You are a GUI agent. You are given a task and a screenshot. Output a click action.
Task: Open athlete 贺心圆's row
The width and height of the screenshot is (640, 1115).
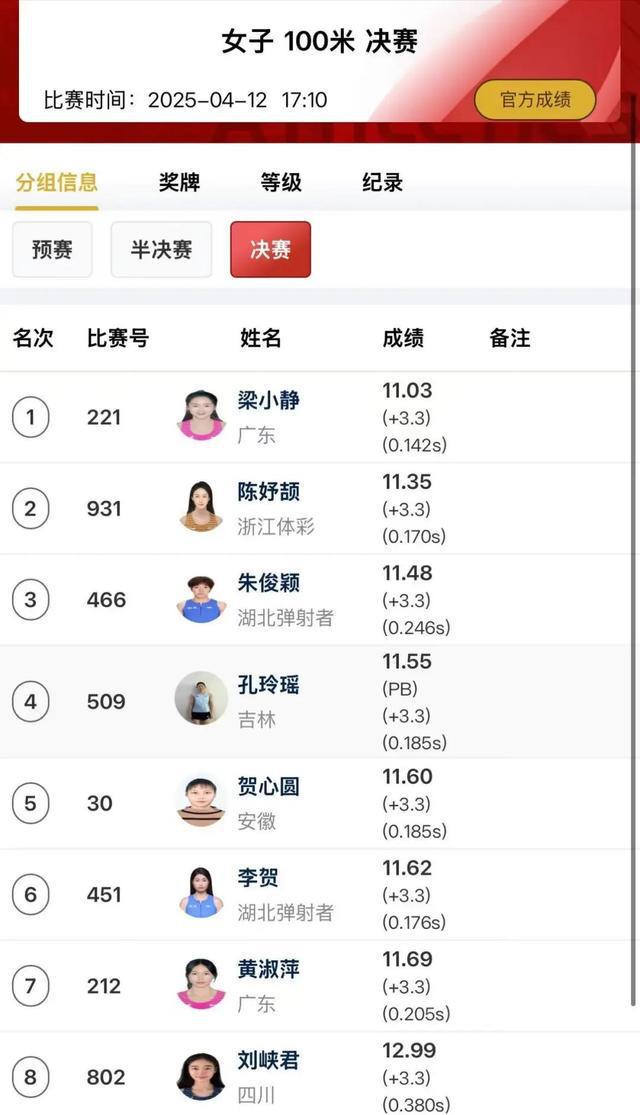point(316,804)
